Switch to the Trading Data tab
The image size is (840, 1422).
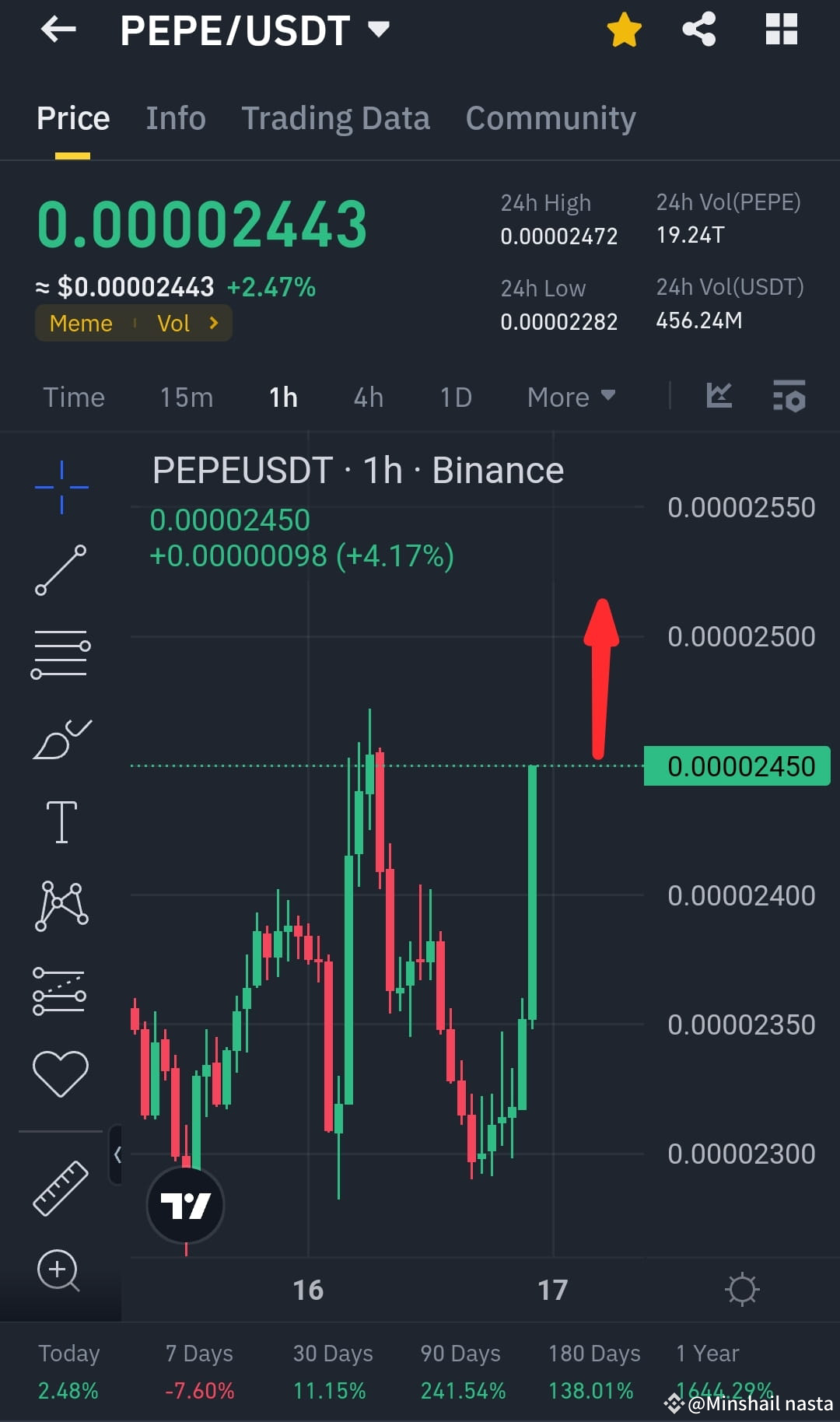click(x=335, y=117)
